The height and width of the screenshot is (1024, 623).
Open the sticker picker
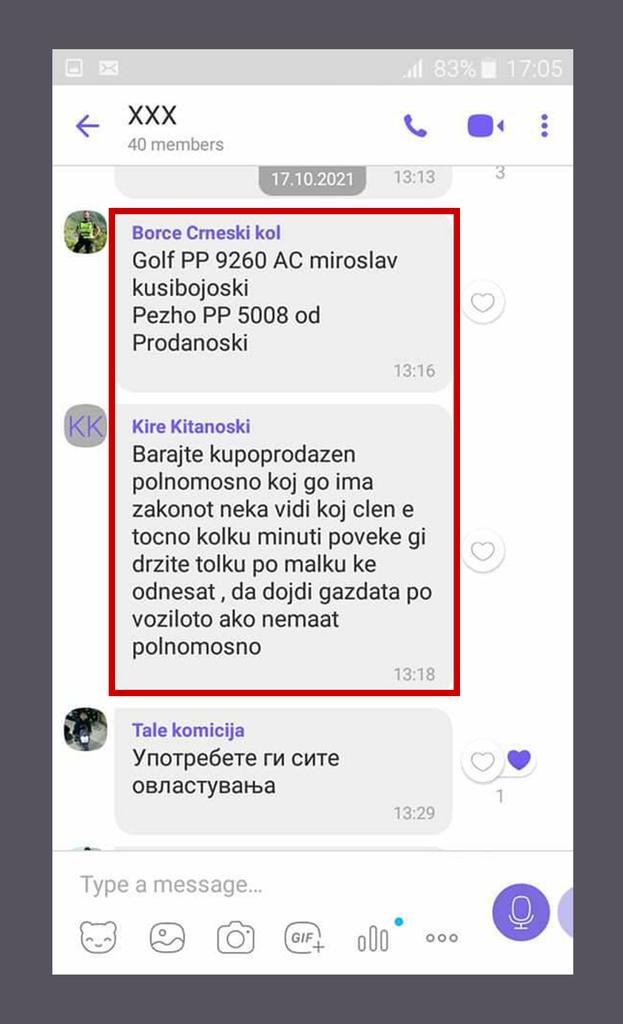point(98,938)
